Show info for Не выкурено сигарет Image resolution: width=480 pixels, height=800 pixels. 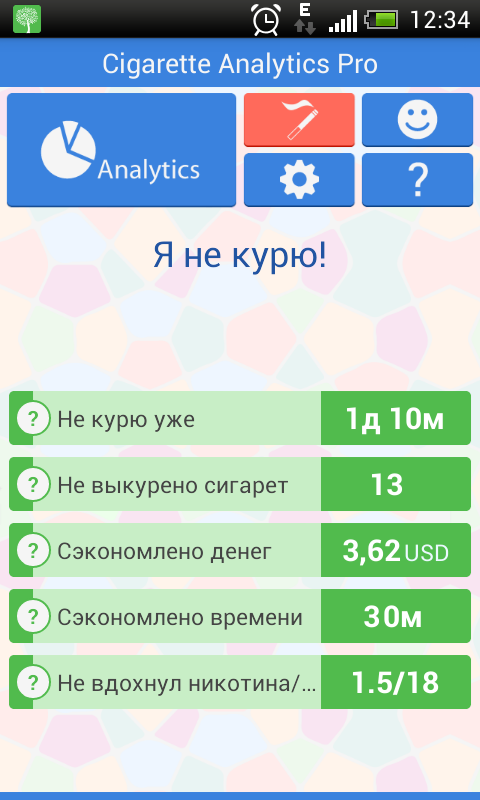coord(33,484)
